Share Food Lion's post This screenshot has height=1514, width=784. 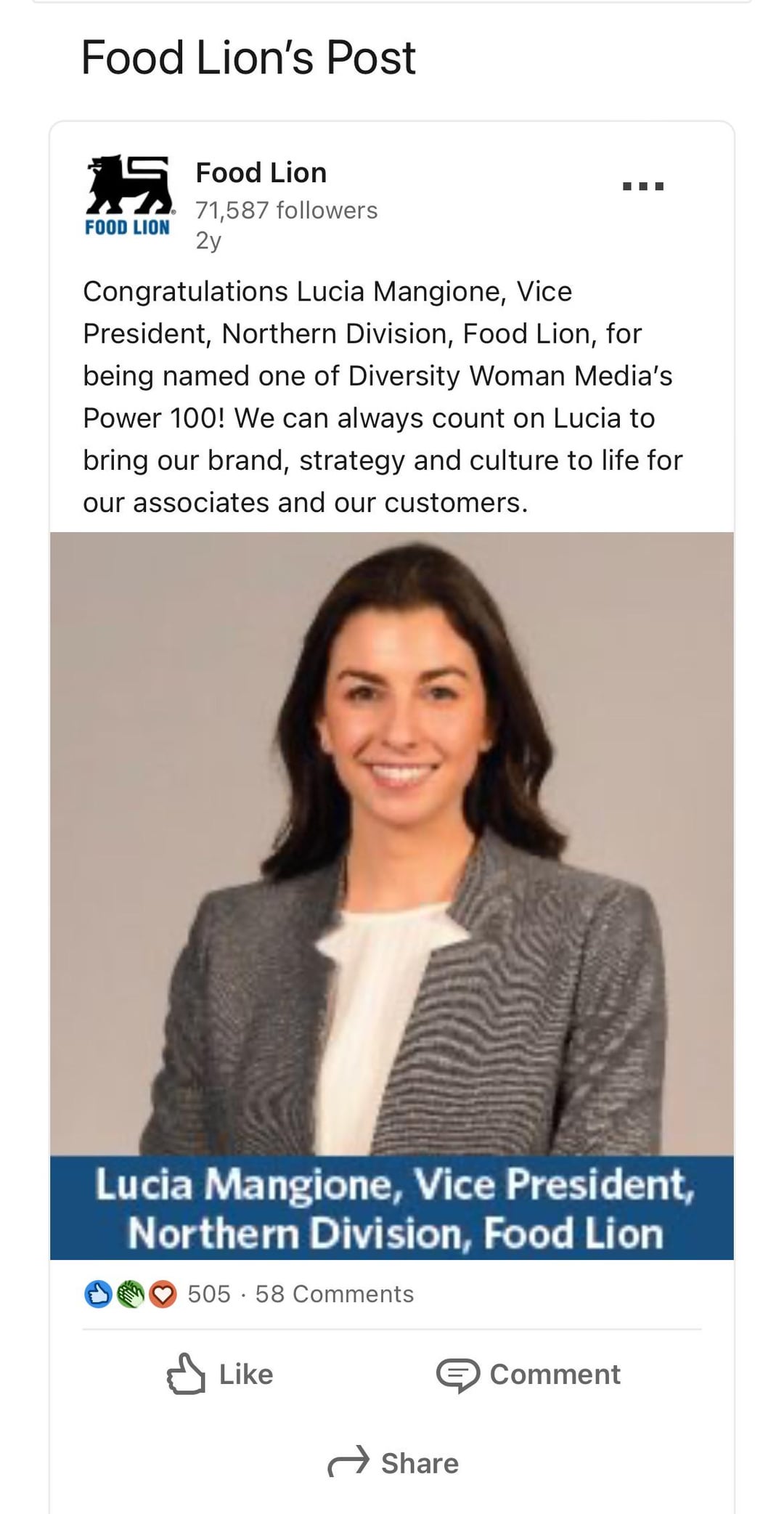pyautogui.click(x=393, y=1462)
